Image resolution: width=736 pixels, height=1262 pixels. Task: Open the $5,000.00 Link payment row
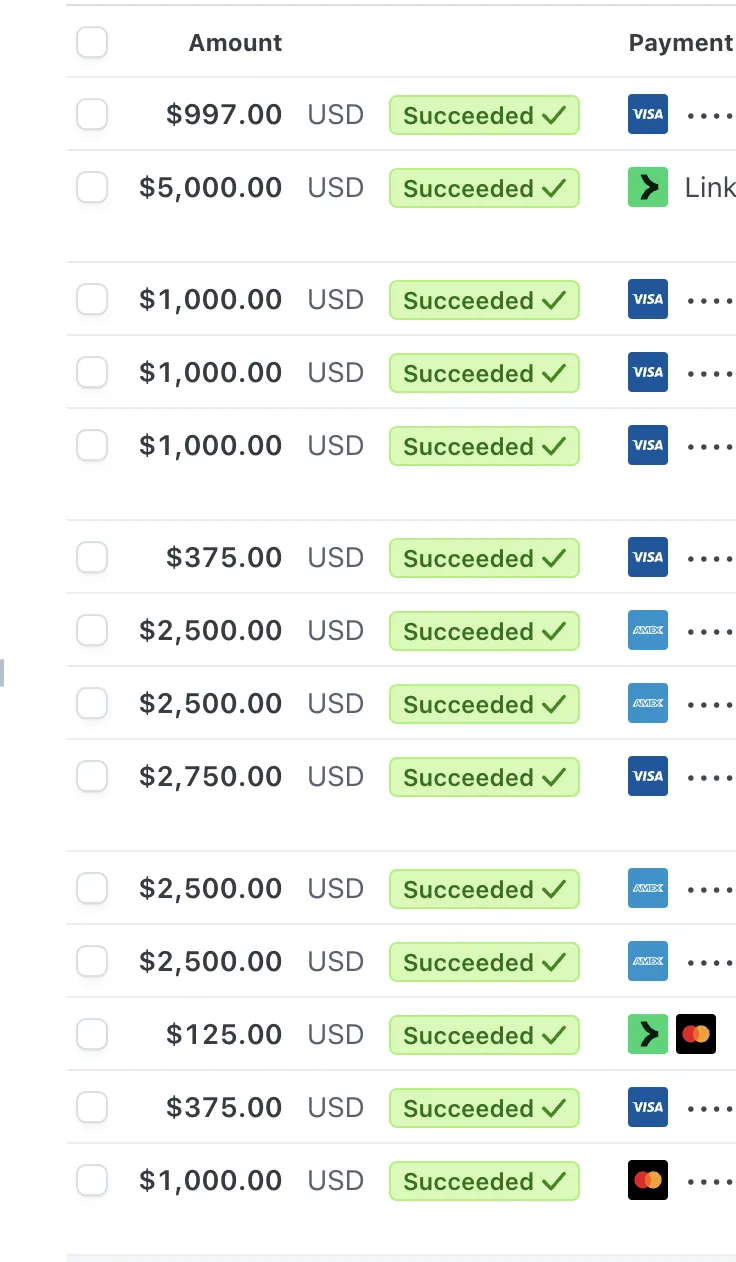[401, 187]
